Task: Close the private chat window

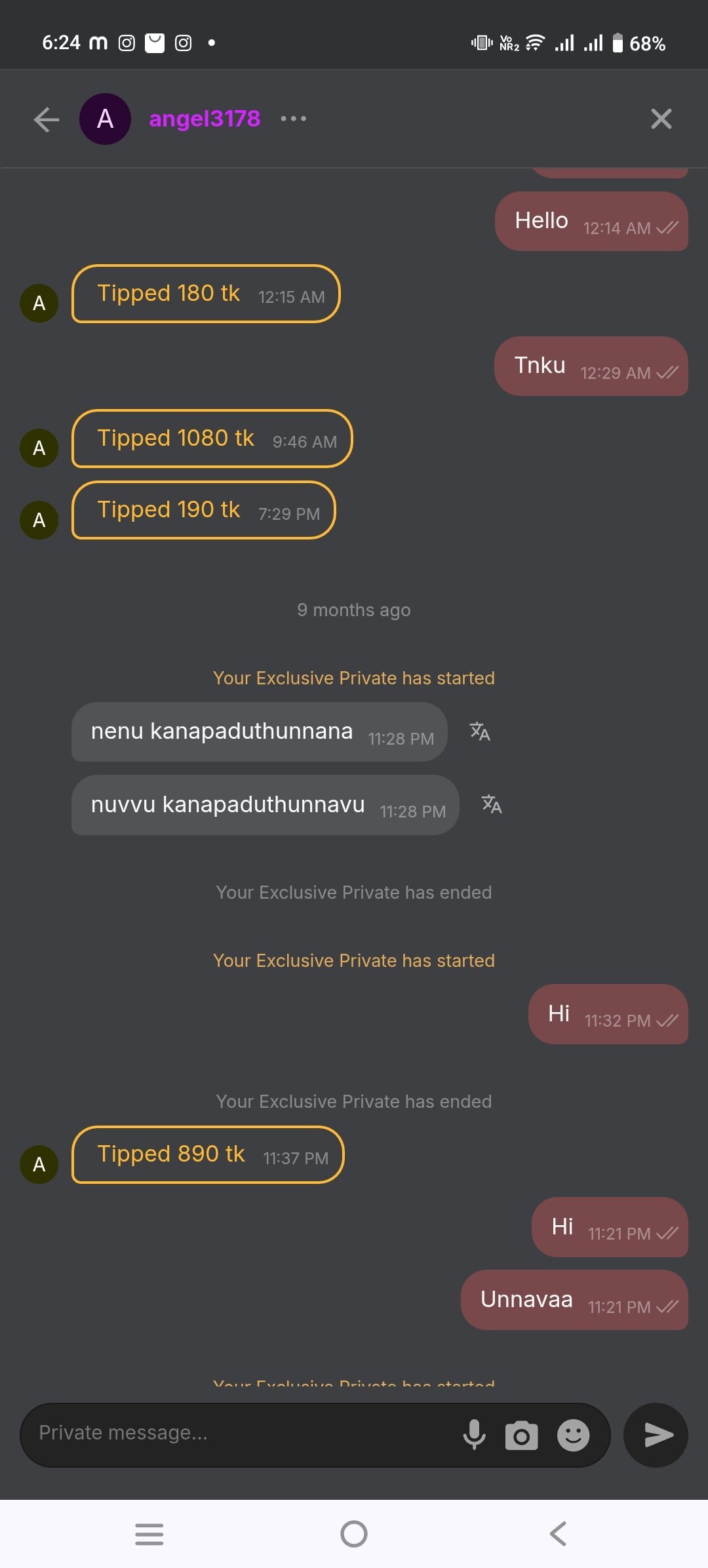Action: [x=661, y=119]
